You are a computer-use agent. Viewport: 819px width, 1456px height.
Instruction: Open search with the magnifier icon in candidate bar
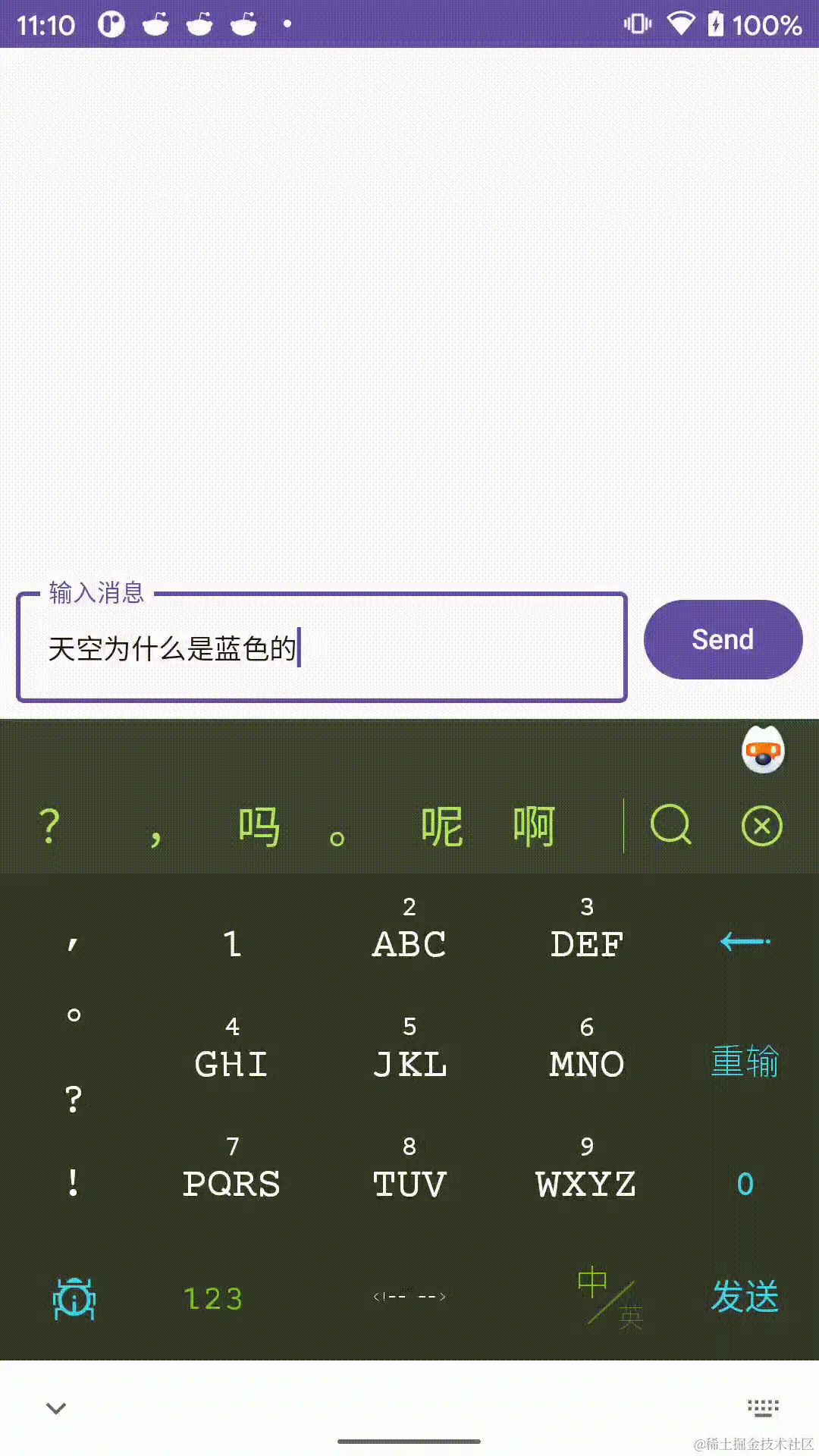pyautogui.click(x=670, y=826)
